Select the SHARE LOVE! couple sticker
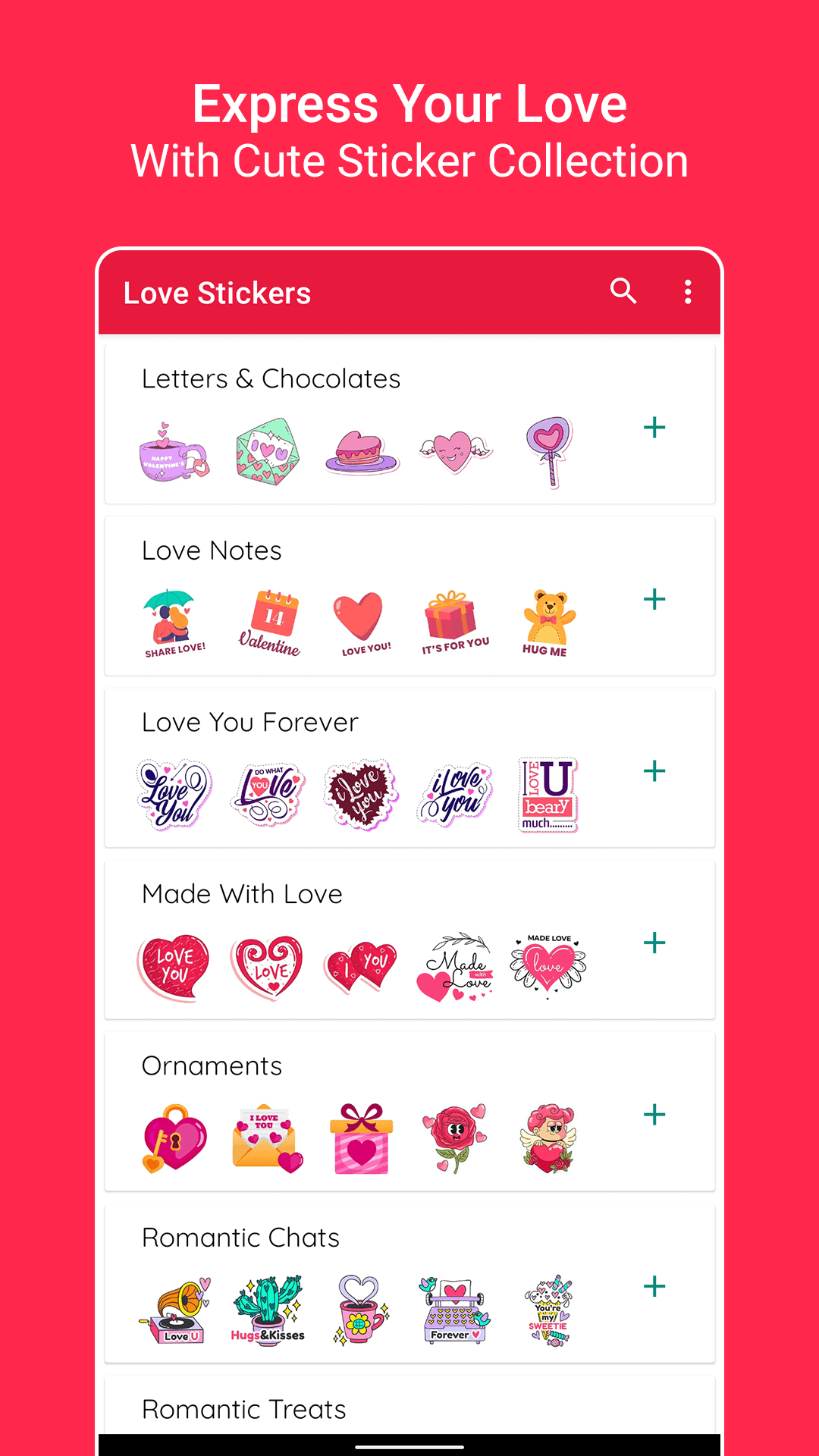 (173, 622)
